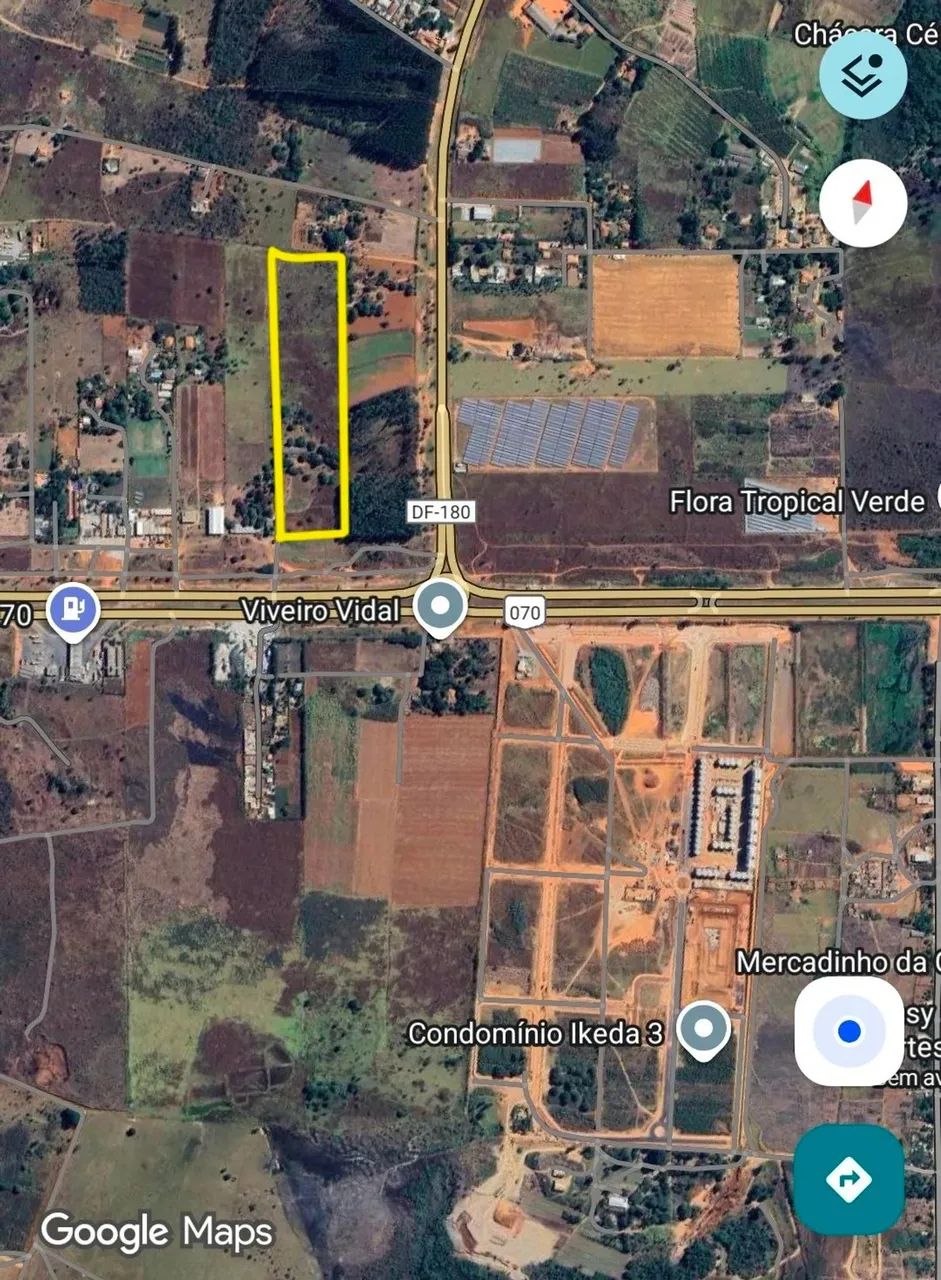The image size is (941, 1280).
Task: Select the 070 route shield
Action: tap(527, 614)
